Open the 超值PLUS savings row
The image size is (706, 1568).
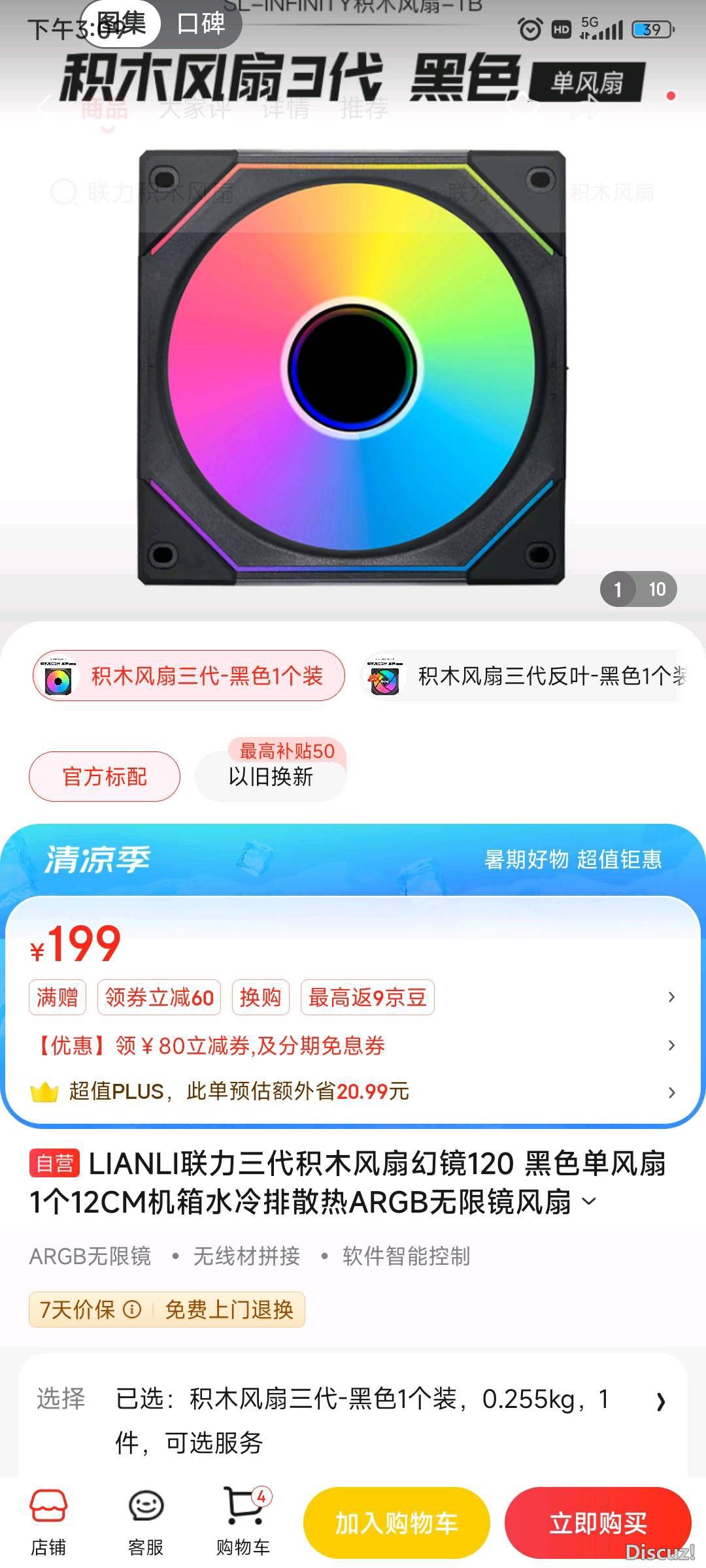tap(353, 1092)
